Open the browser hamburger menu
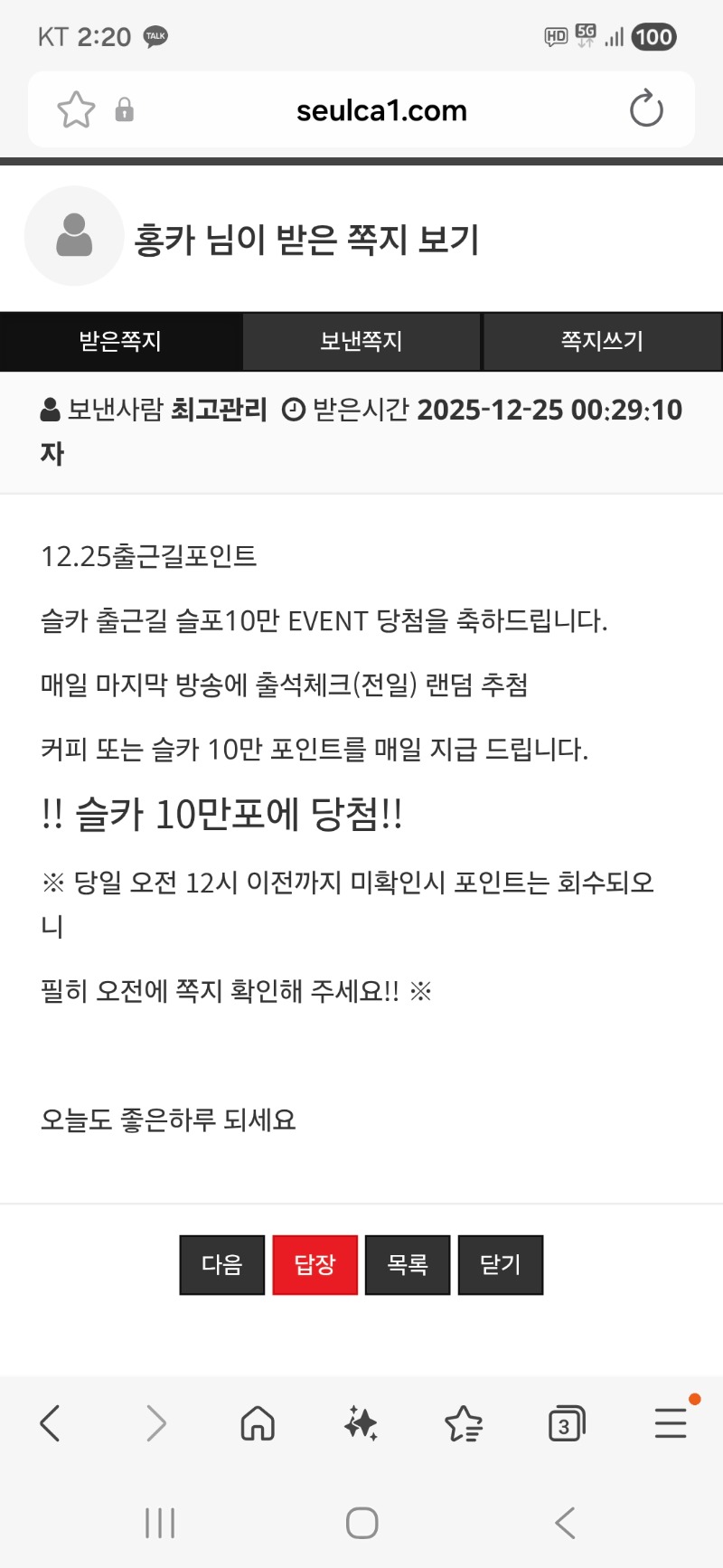Viewport: 723px width, 1568px height. pos(671,1423)
